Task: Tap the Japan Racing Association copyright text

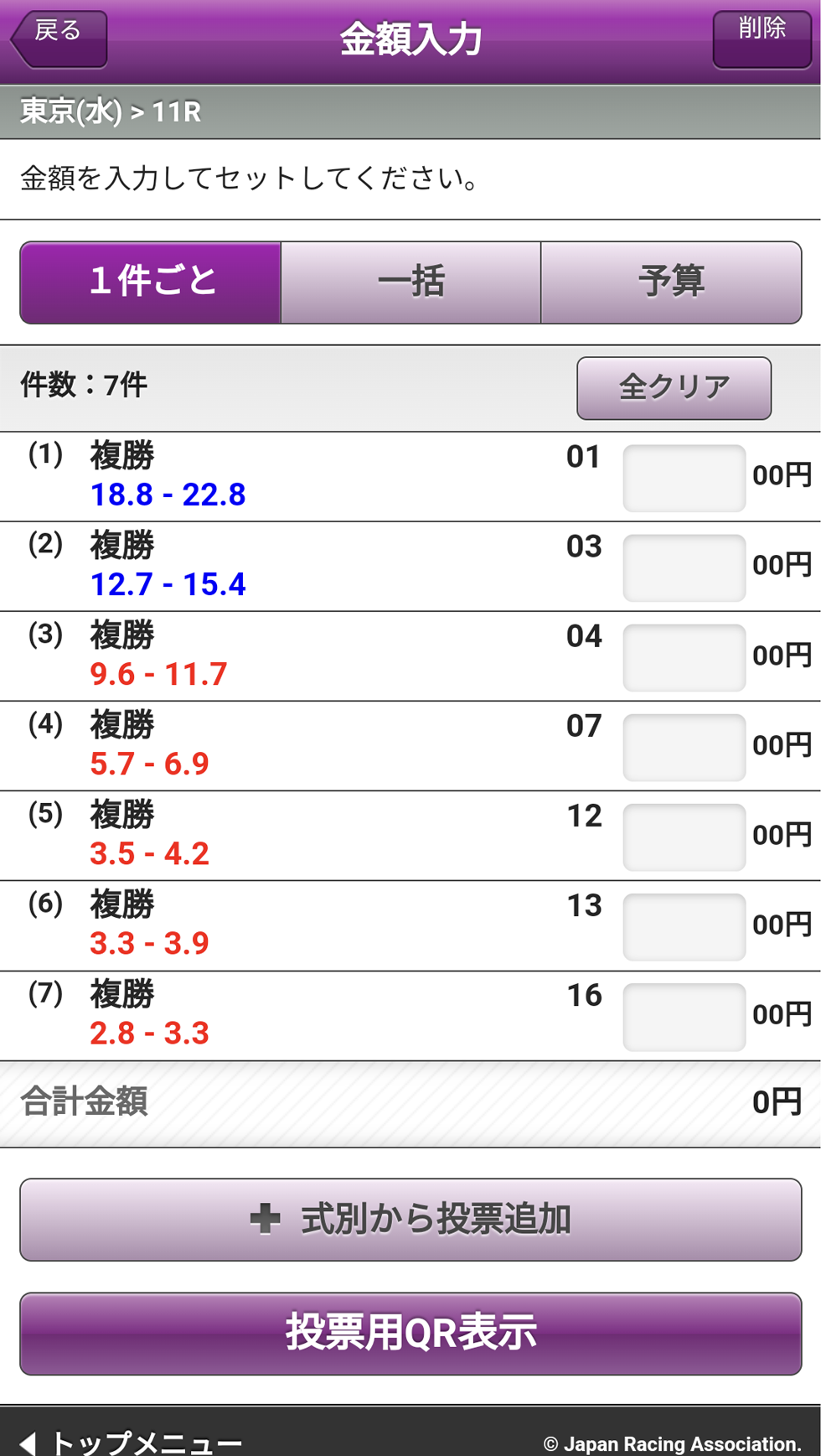Action: [x=670, y=1438]
